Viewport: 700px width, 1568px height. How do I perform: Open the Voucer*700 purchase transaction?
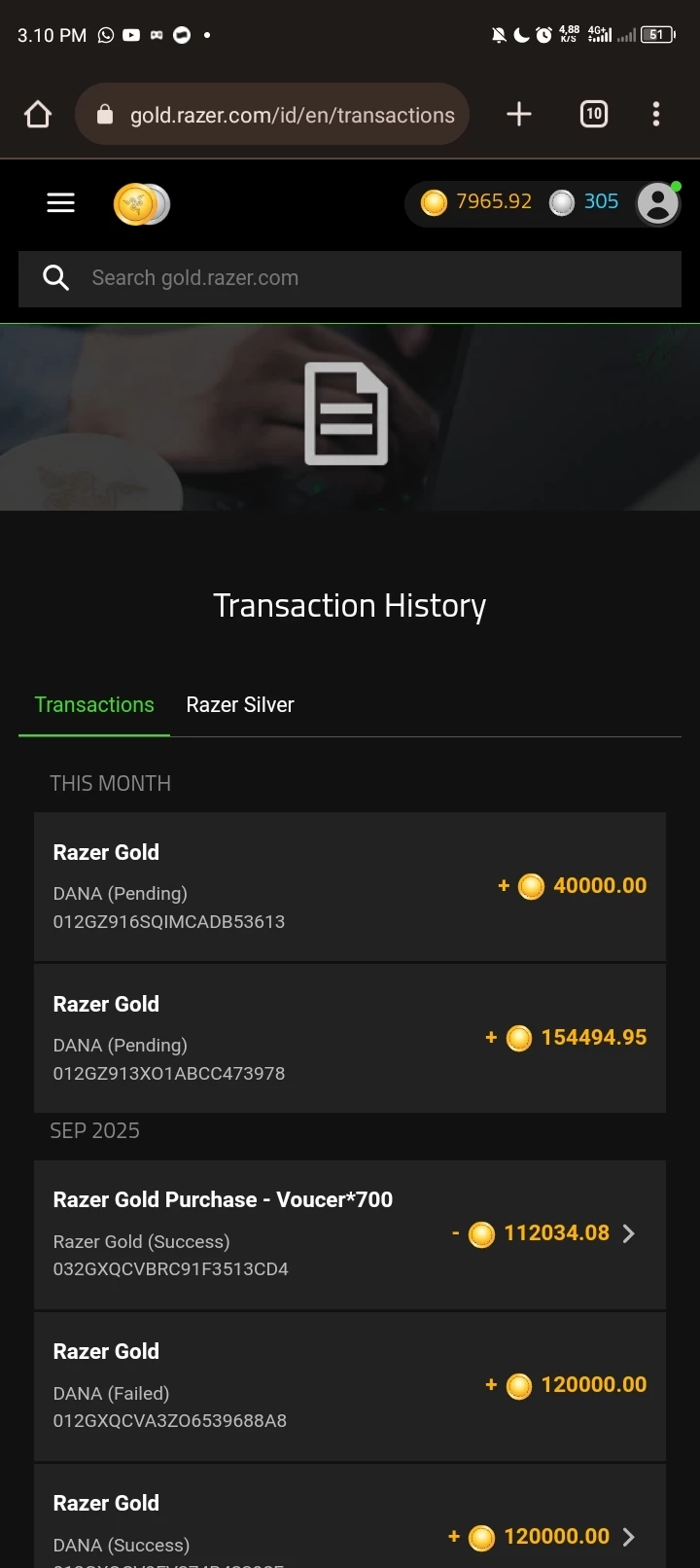pyautogui.click(x=350, y=1233)
